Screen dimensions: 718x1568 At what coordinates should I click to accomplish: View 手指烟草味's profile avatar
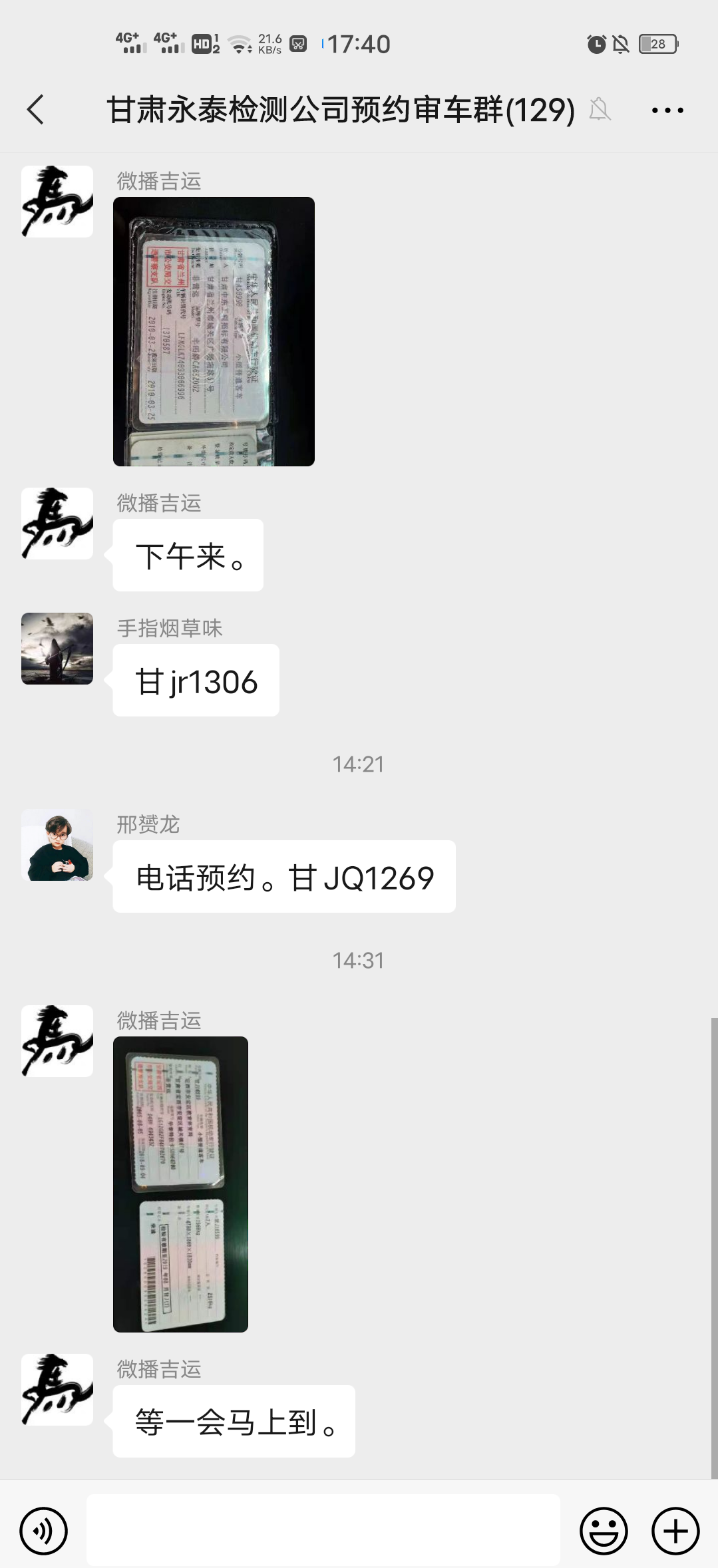click(57, 649)
